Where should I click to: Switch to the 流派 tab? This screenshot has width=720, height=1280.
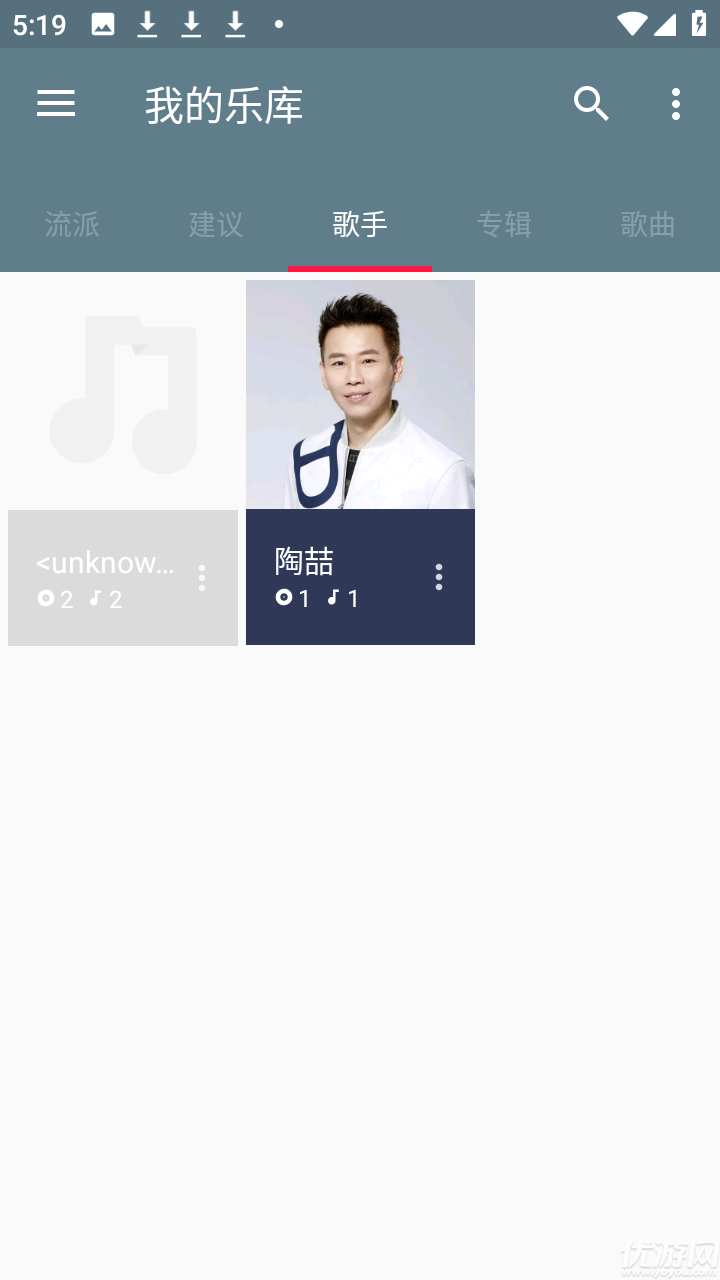[x=72, y=226]
